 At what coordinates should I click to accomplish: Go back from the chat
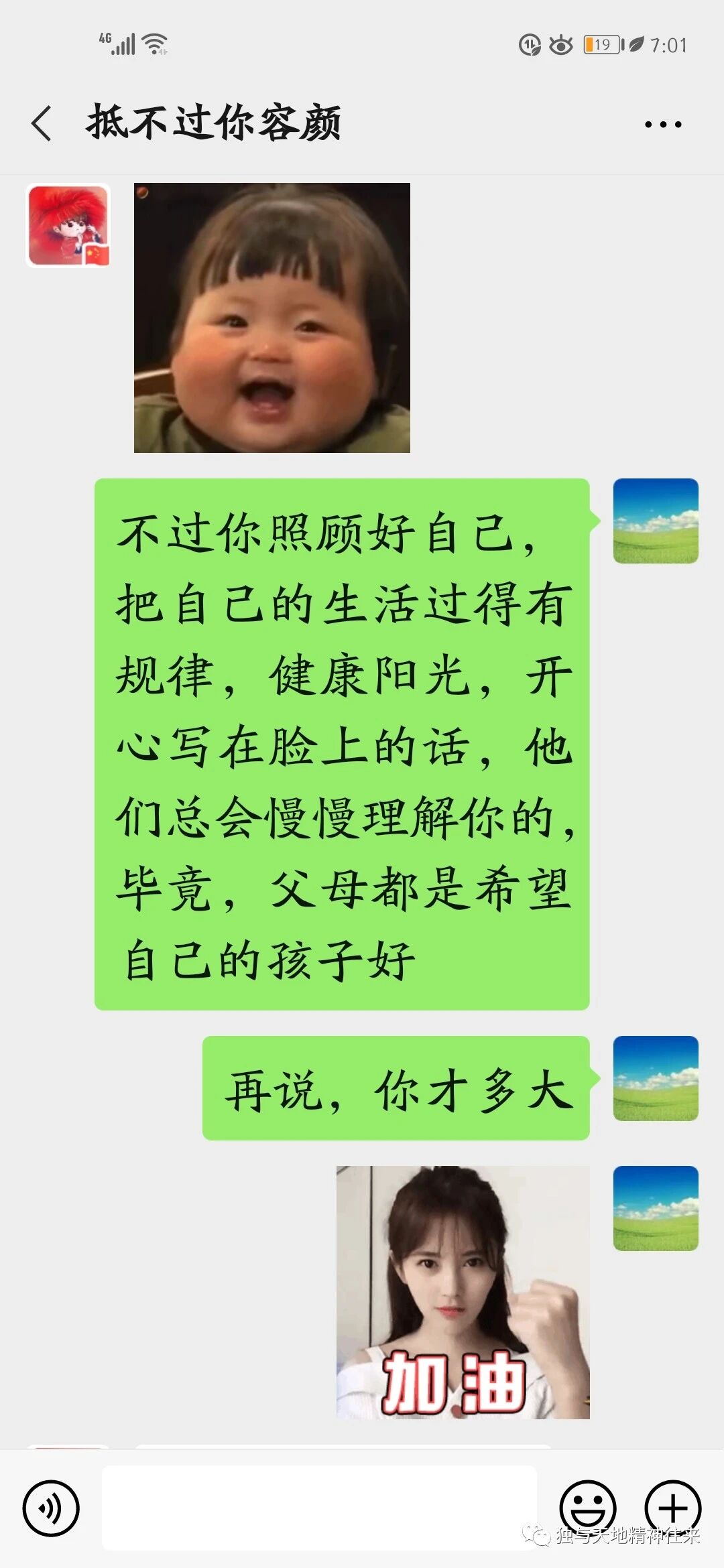point(42,124)
